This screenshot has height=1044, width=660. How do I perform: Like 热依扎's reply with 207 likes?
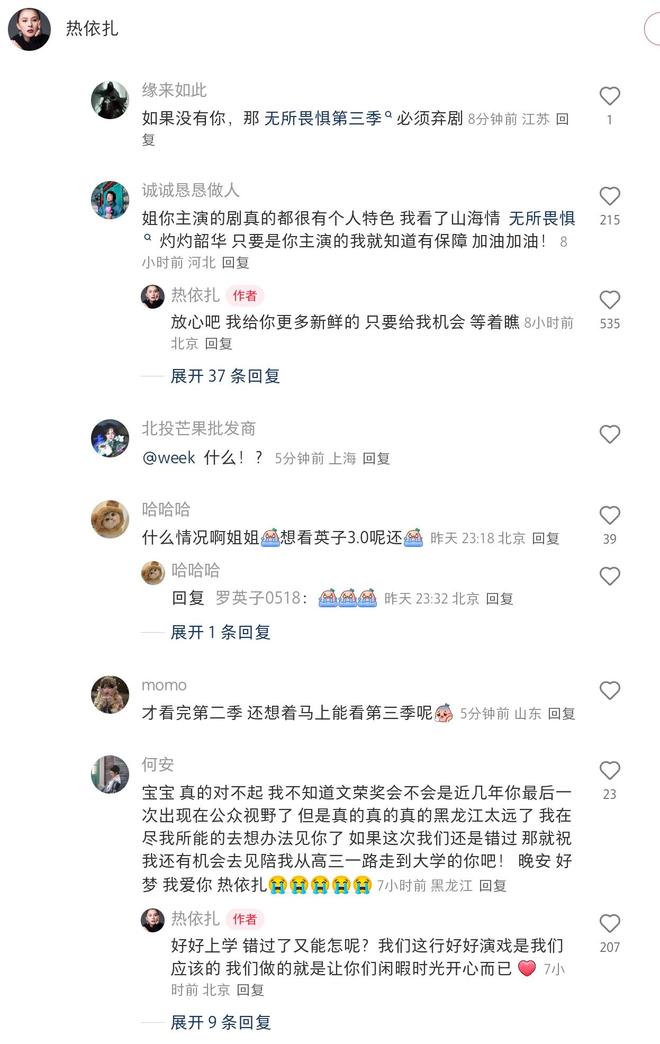pyautogui.click(x=609, y=924)
